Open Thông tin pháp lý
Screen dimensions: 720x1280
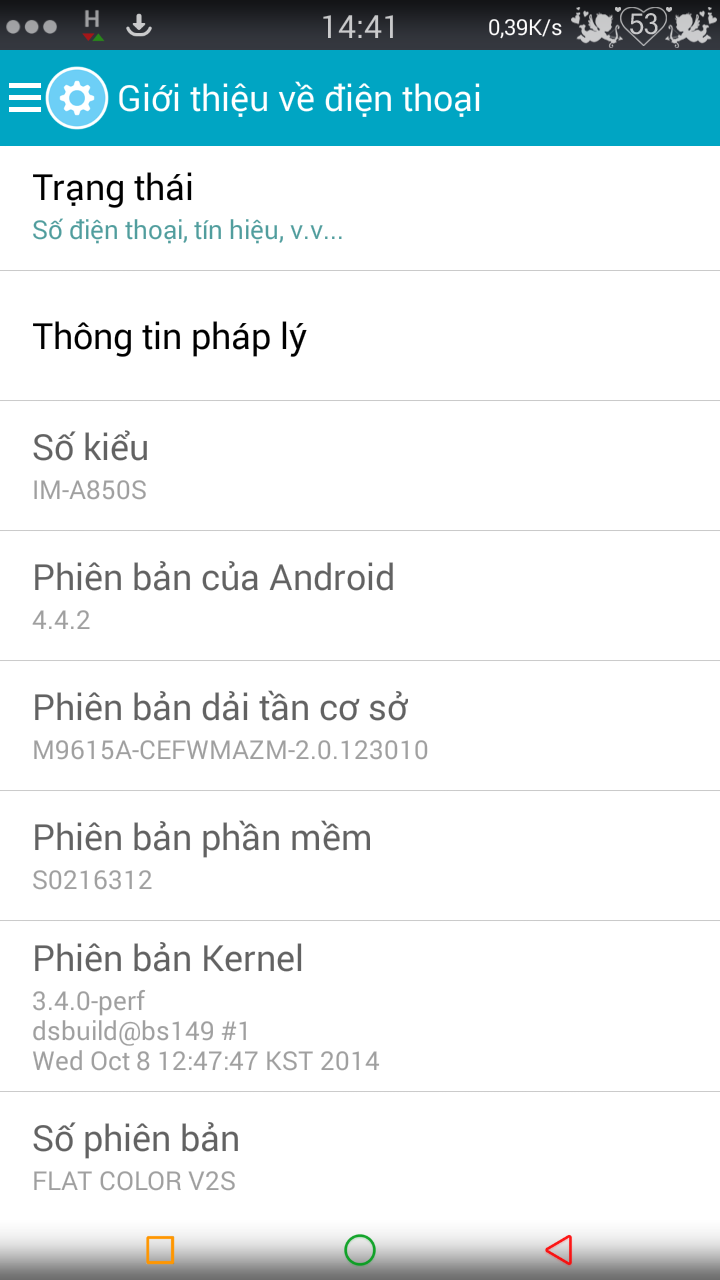click(x=360, y=337)
